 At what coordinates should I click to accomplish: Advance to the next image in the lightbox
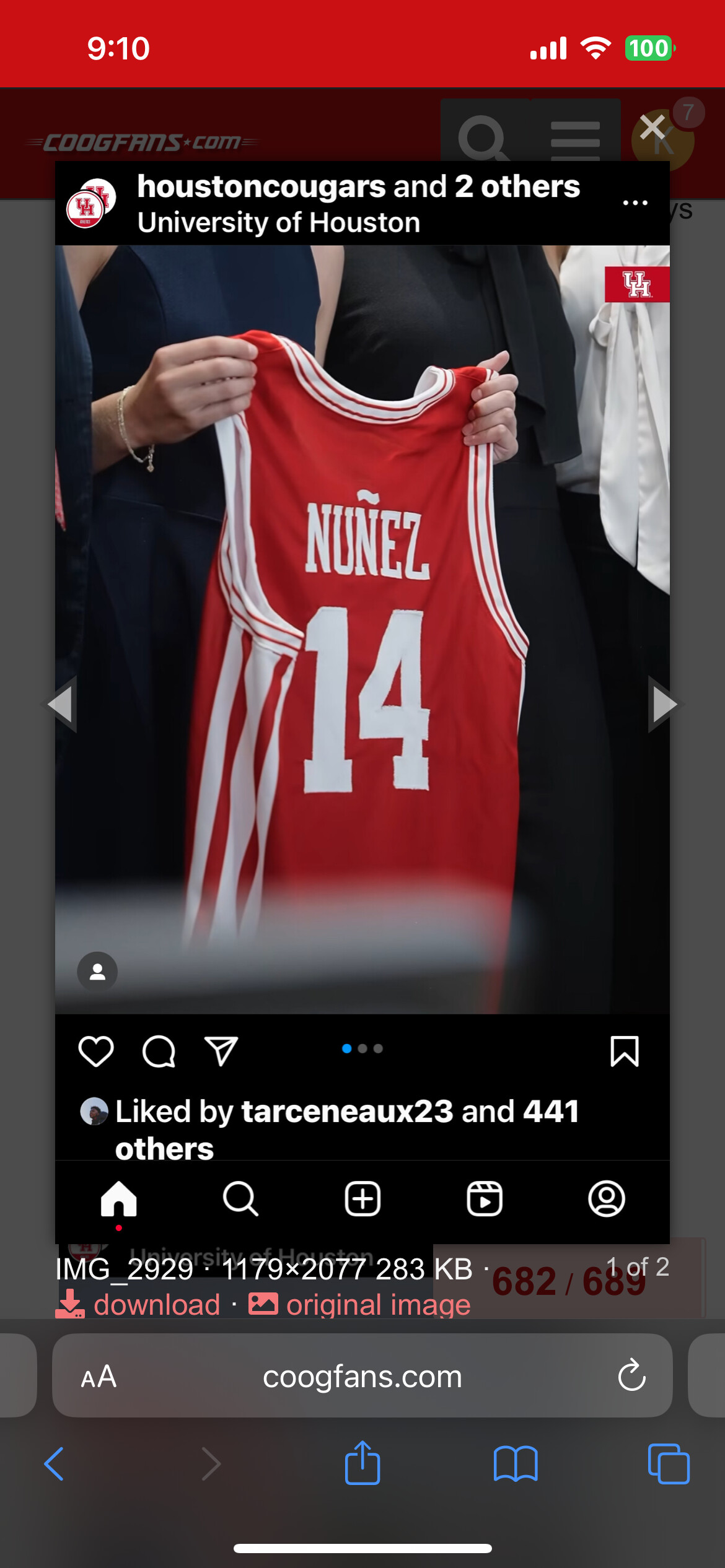pyautogui.click(x=663, y=704)
